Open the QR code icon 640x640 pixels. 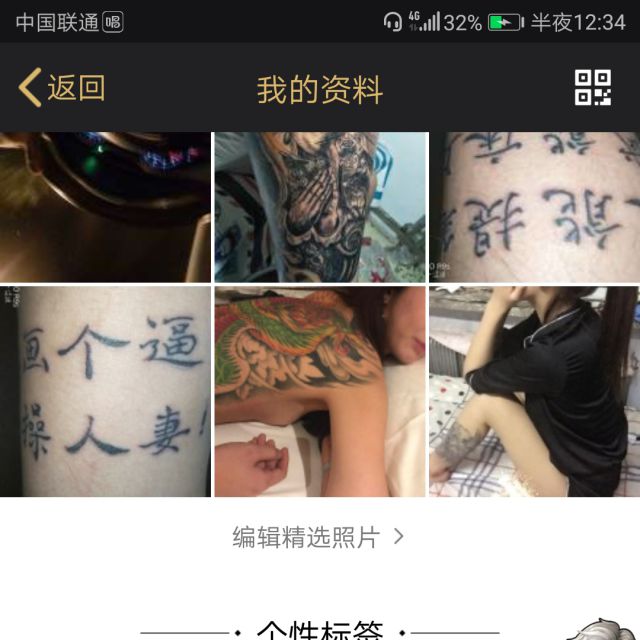coord(592,88)
